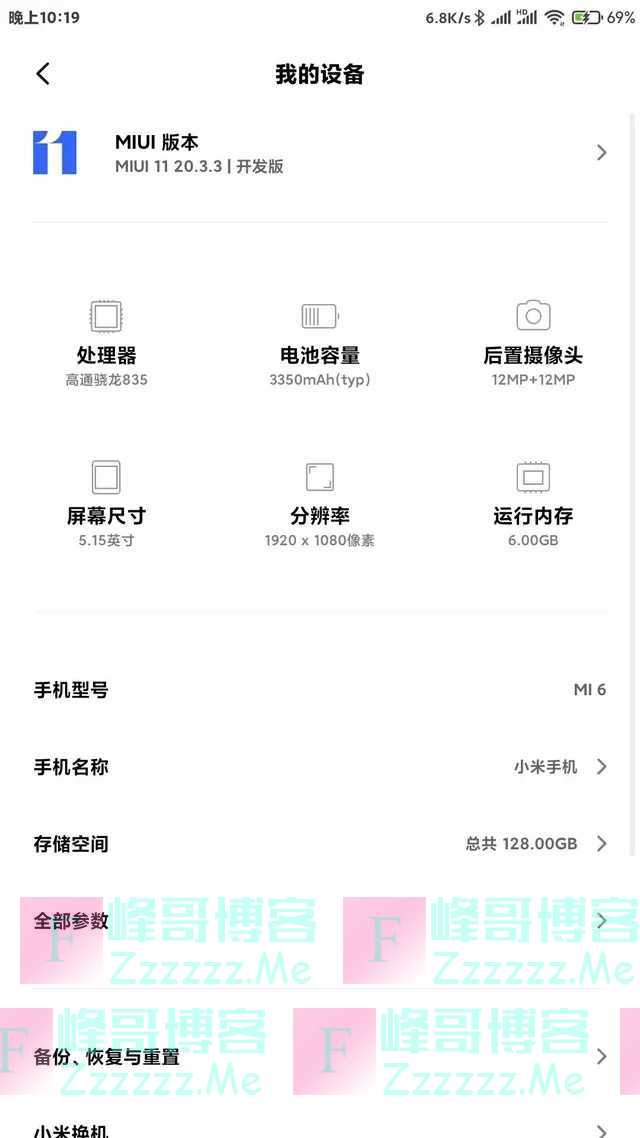Image resolution: width=640 pixels, height=1138 pixels.
Task: View 存储空间 details
Action: point(320,844)
